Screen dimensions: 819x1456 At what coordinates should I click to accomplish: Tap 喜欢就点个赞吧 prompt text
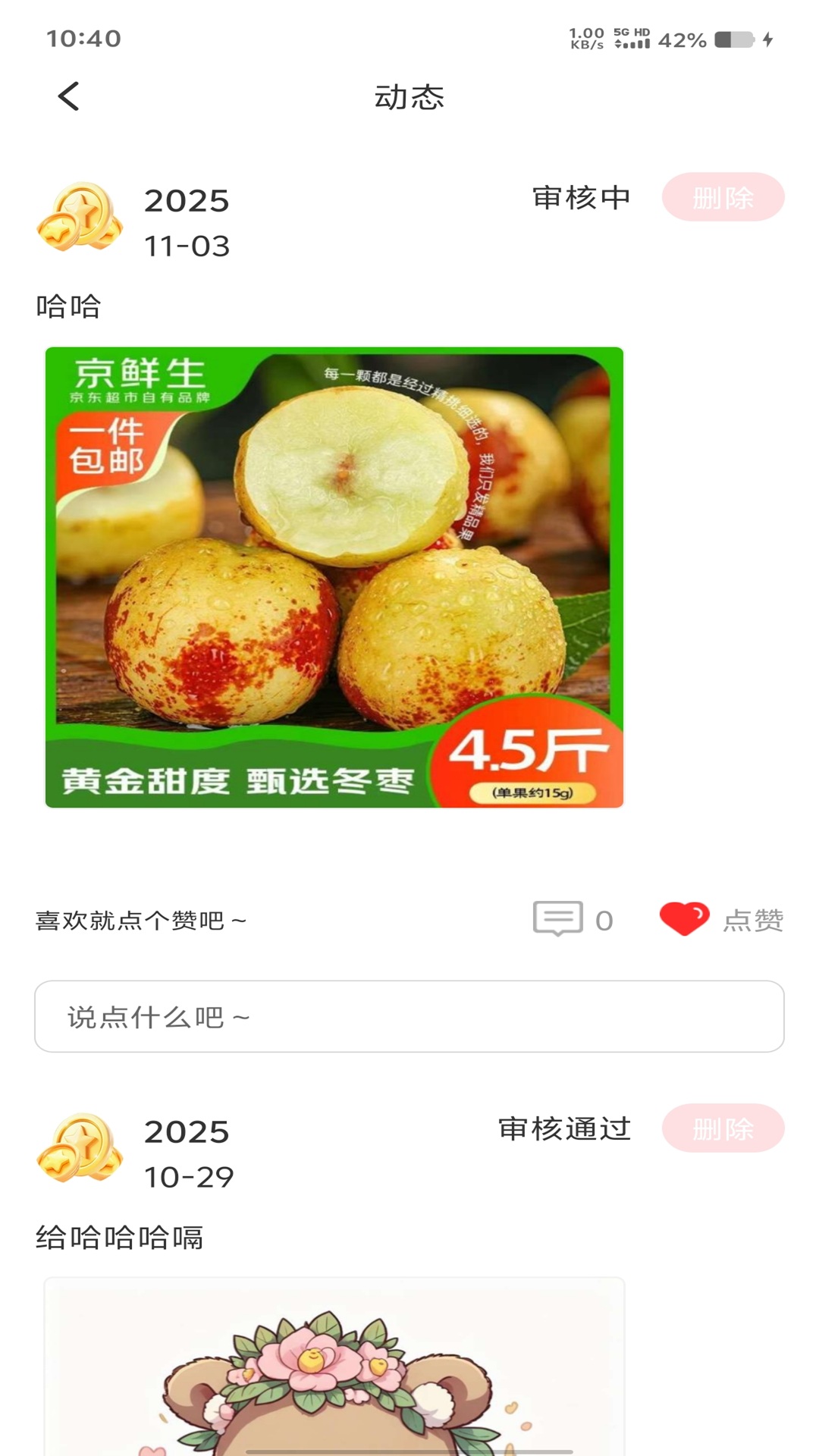point(139,919)
